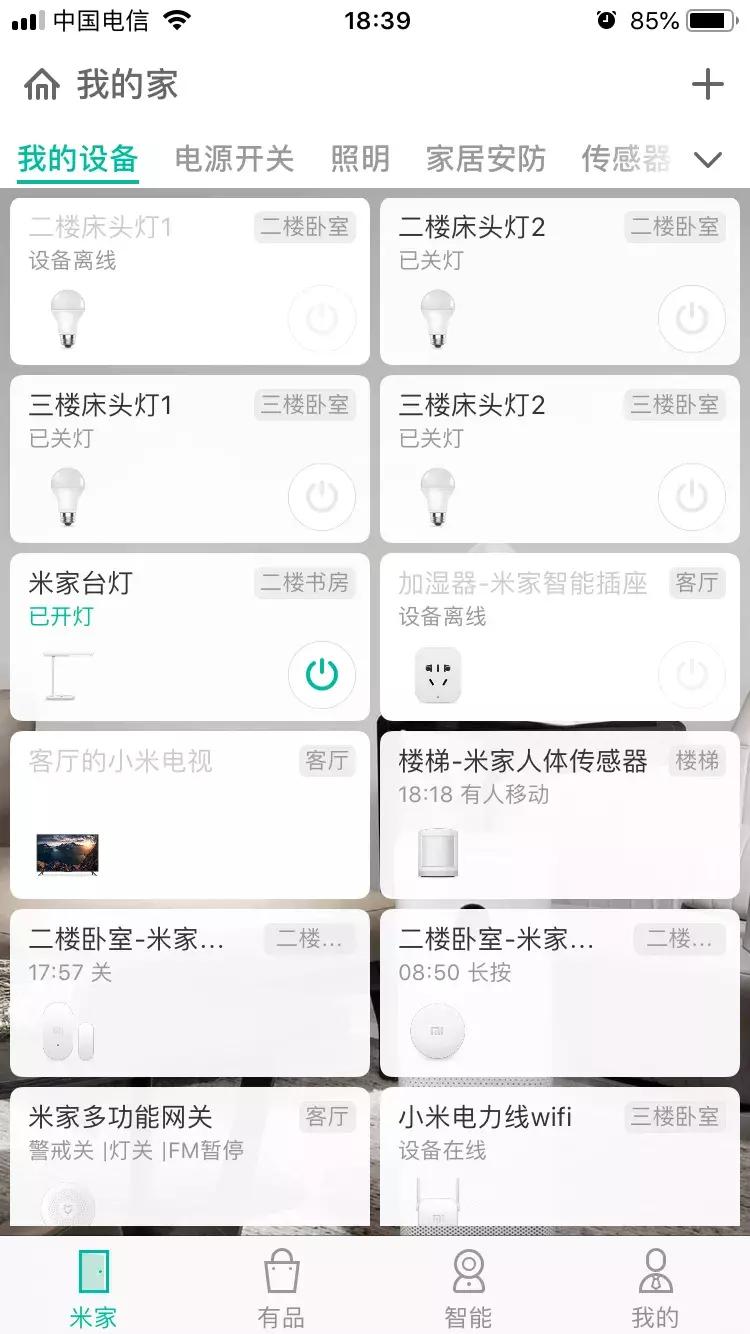Toggle power of 二楼床头灯2

pos(692,319)
